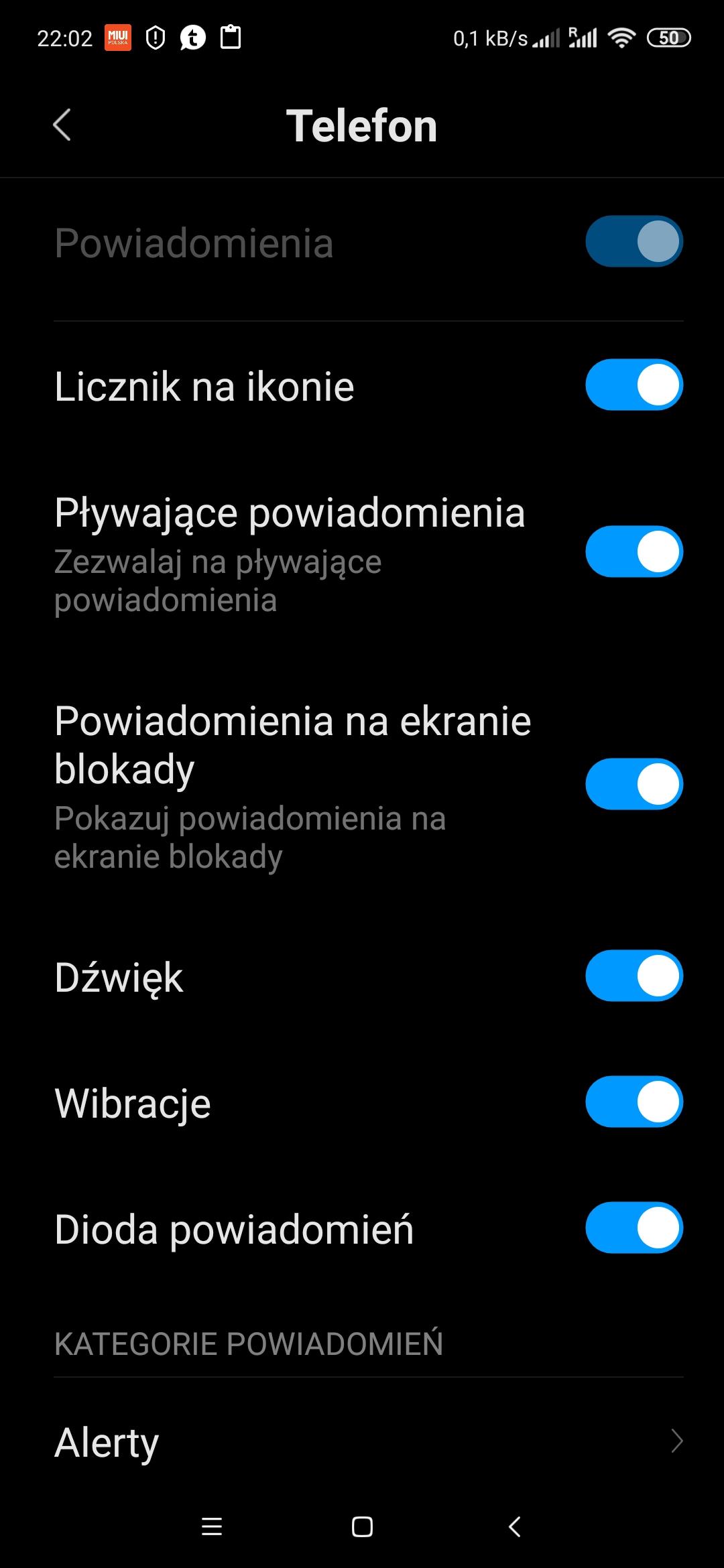Disable Pływające powiadomienia switch
This screenshot has width=724, height=1568.
[633, 551]
